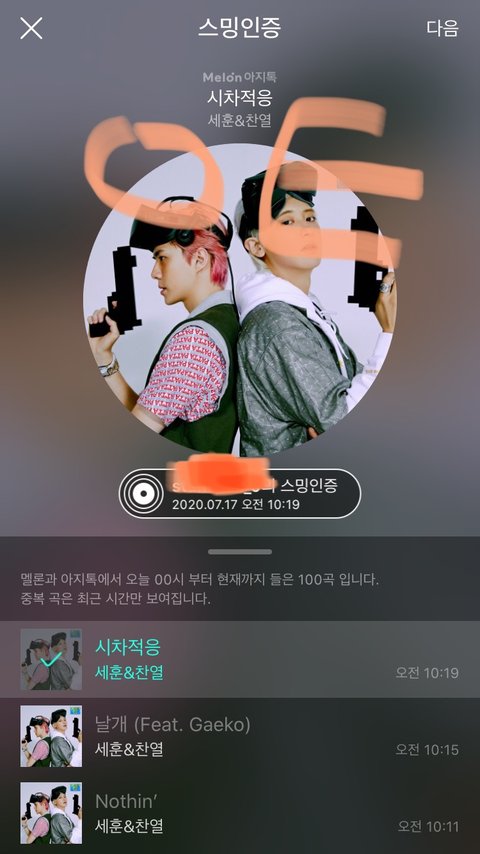Tap the sheet drag handle bar

point(240,552)
